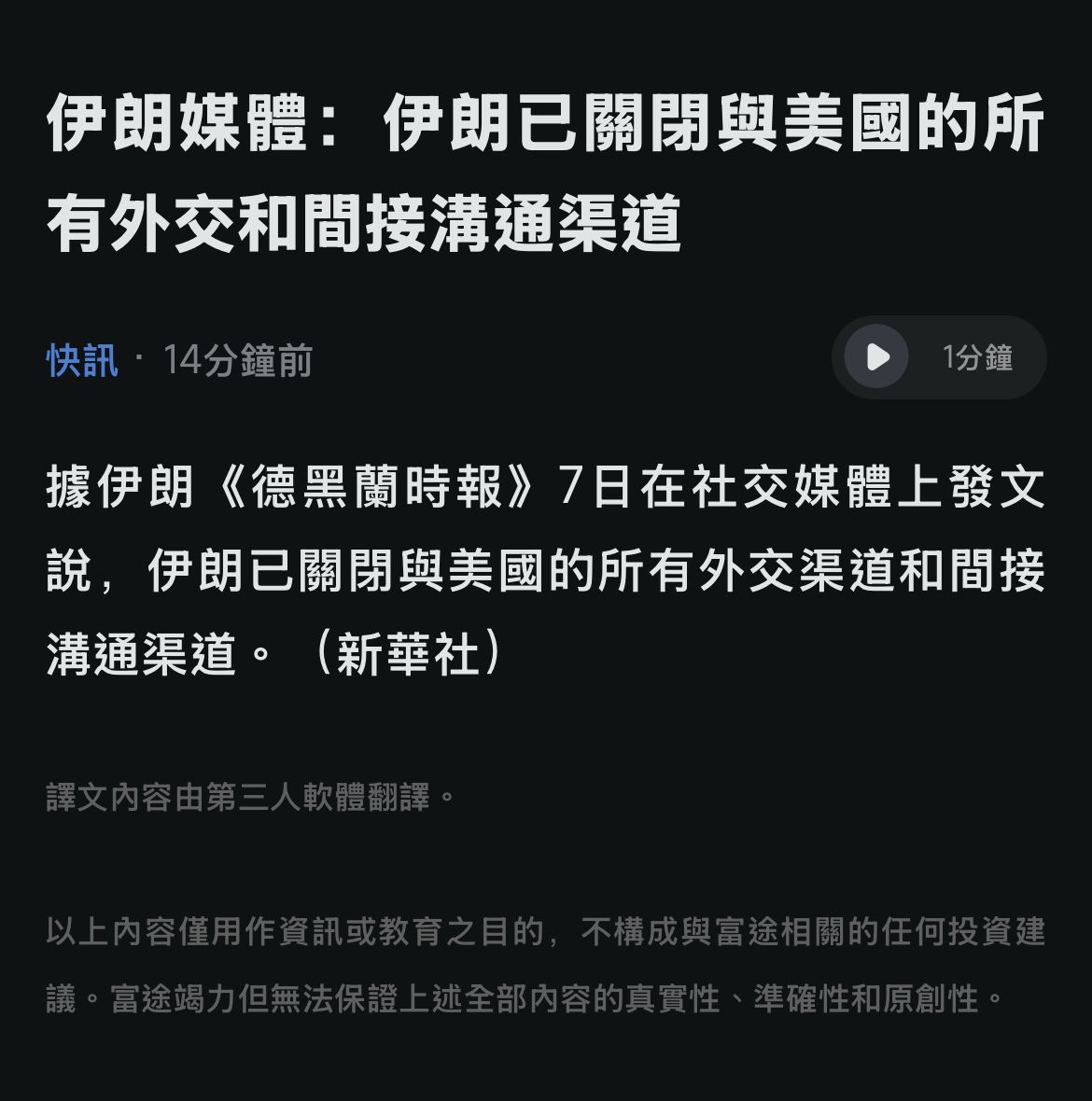This screenshot has height=1101, width=1092.
Task: Click the Futu investment advice disclaimer paragraph
Action: point(546,961)
